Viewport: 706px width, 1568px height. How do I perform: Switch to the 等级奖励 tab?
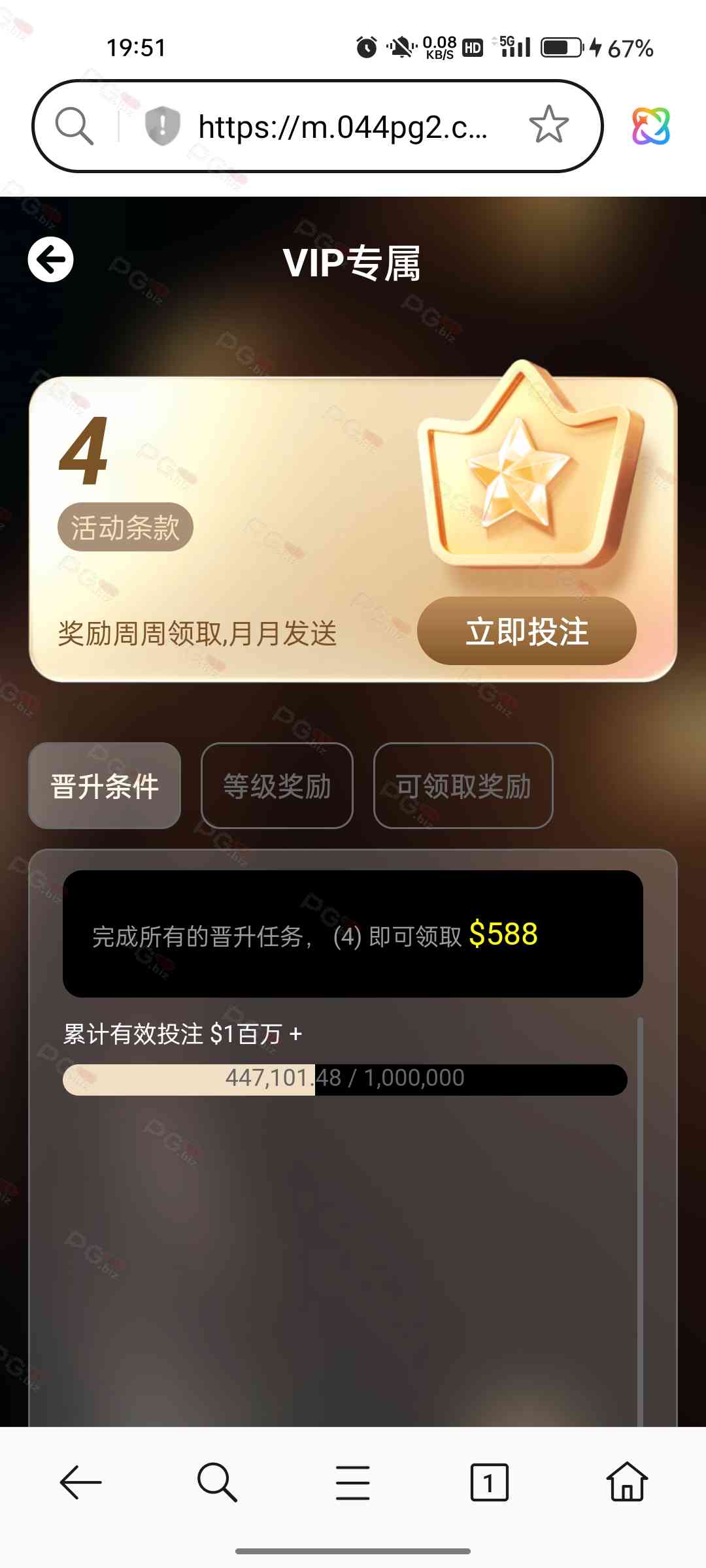tap(277, 786)
